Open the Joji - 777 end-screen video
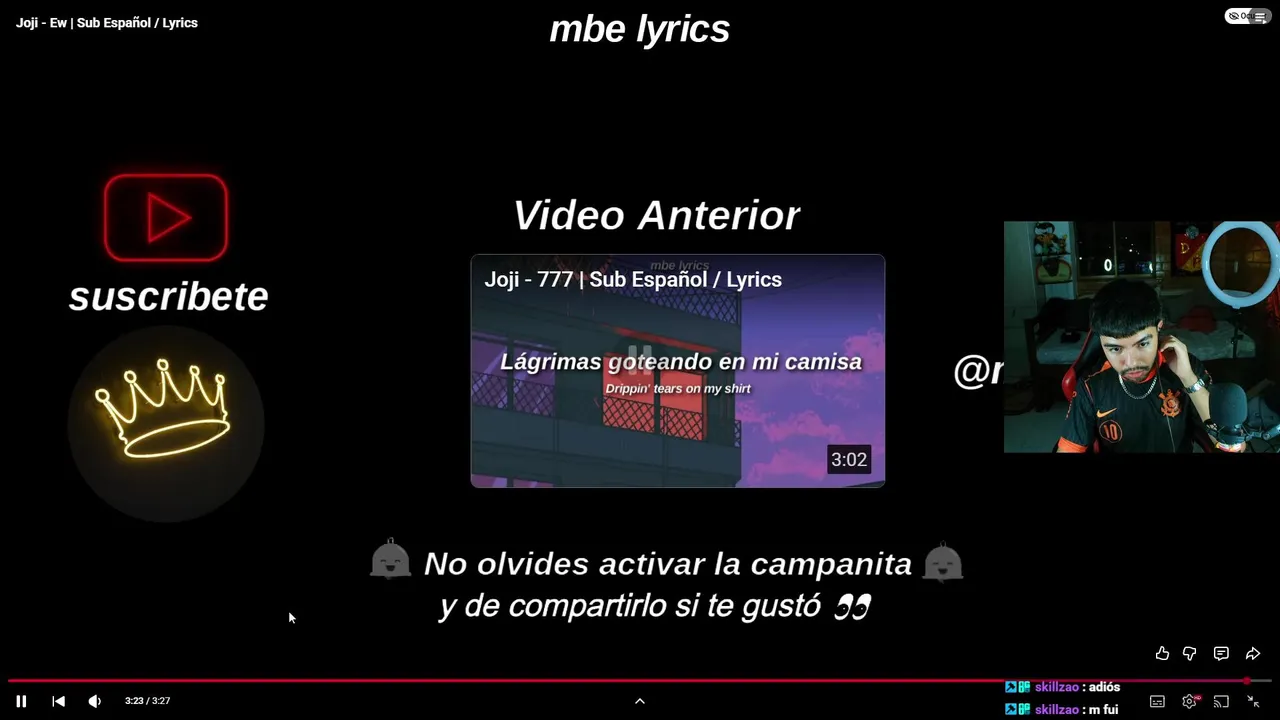Screen dimensions: 1280x720 [x=677, y=371]
